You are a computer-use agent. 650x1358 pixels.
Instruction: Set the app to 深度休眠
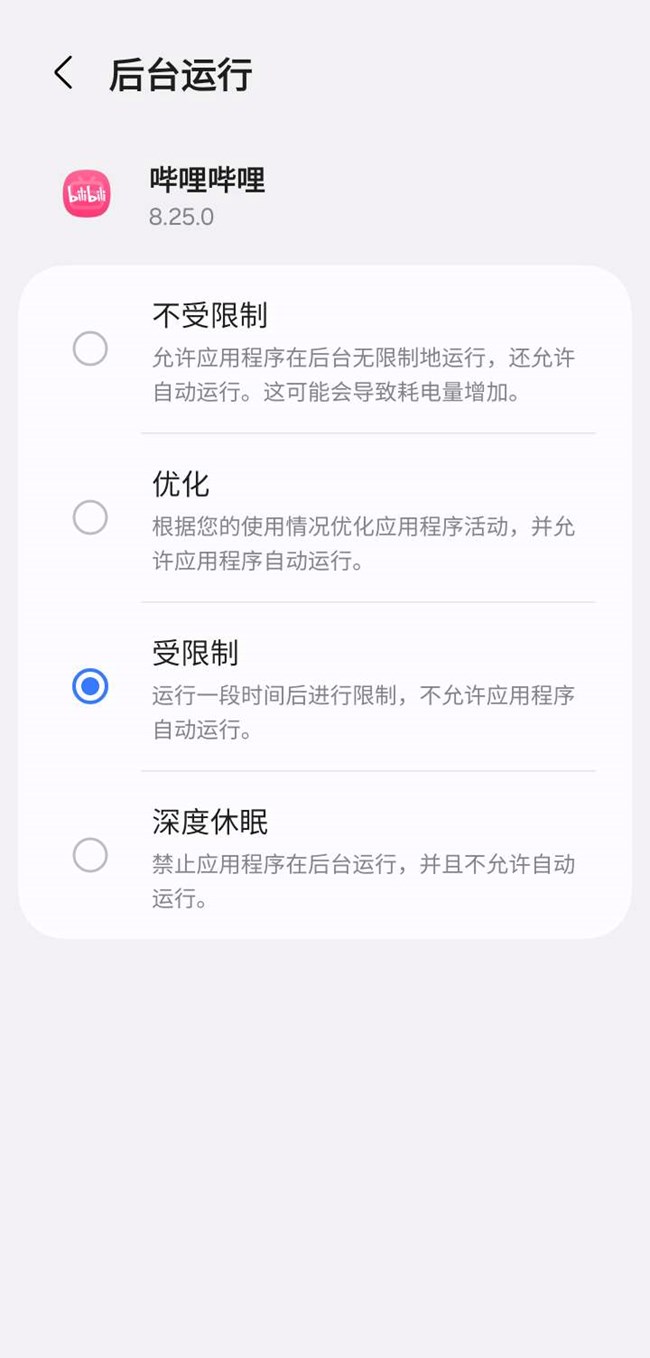coord(90,856)
